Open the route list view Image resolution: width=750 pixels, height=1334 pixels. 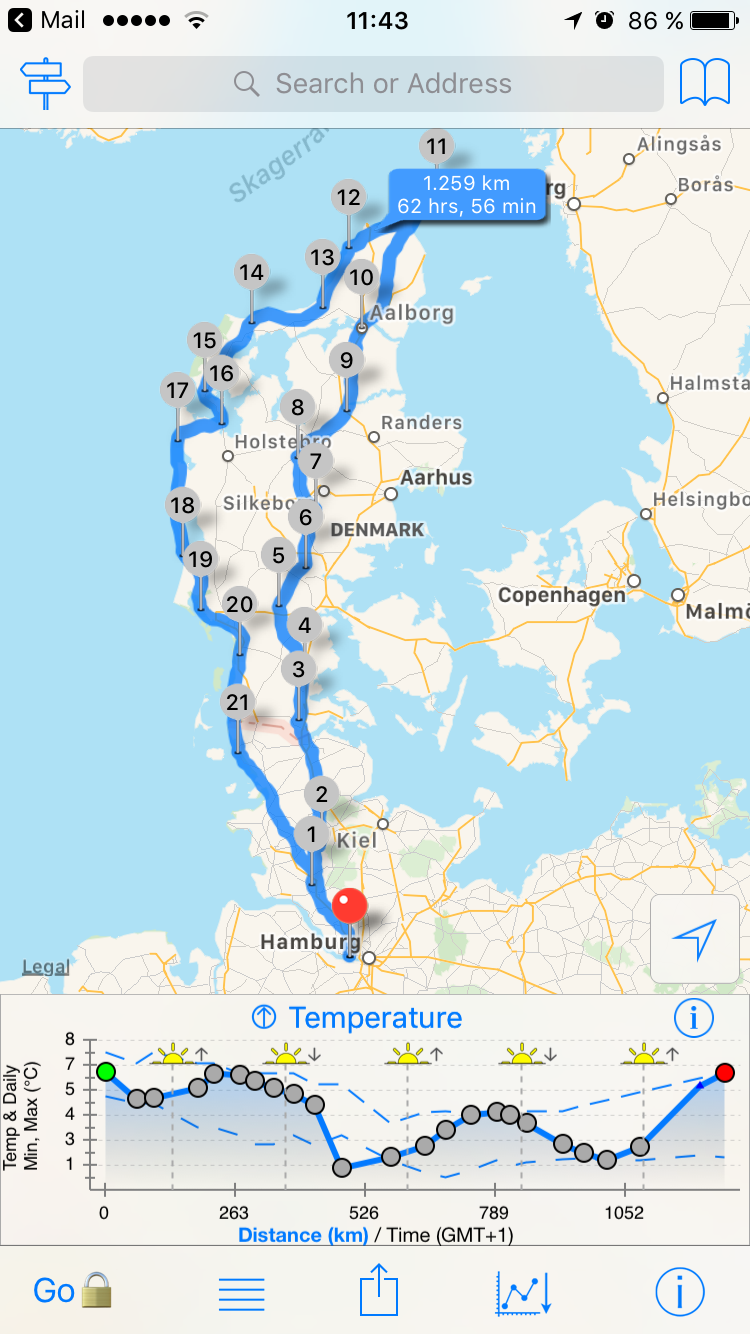click(x=241, y=1293)
